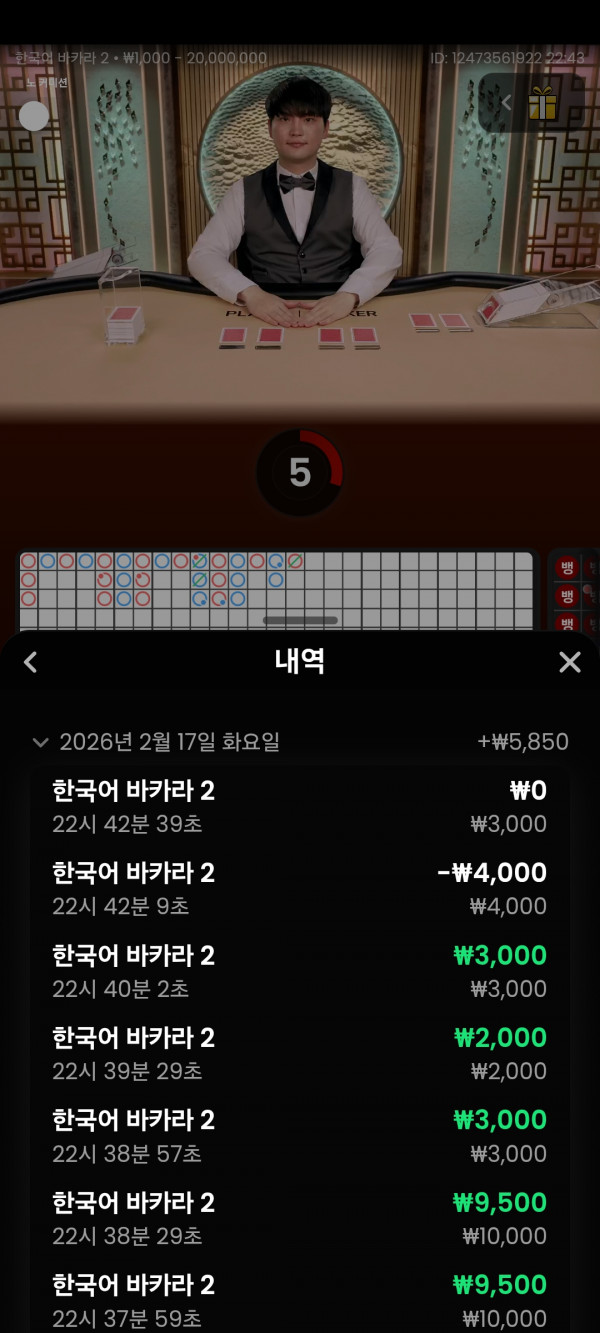Collapse the 2026년 2월 17일 화요일 section

(41, 742)
